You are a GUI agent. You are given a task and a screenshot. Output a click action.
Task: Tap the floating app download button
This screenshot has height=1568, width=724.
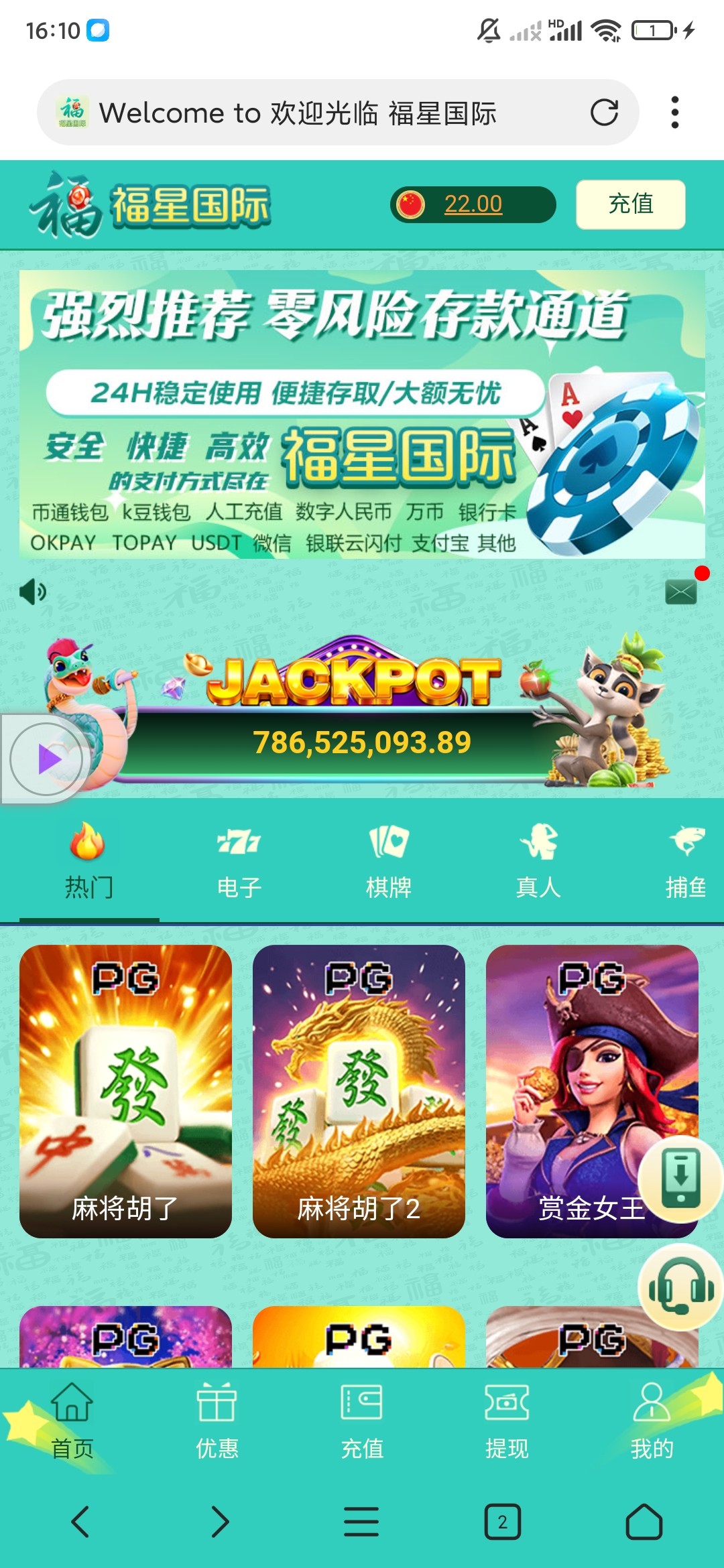click(x=680, y=1179)
